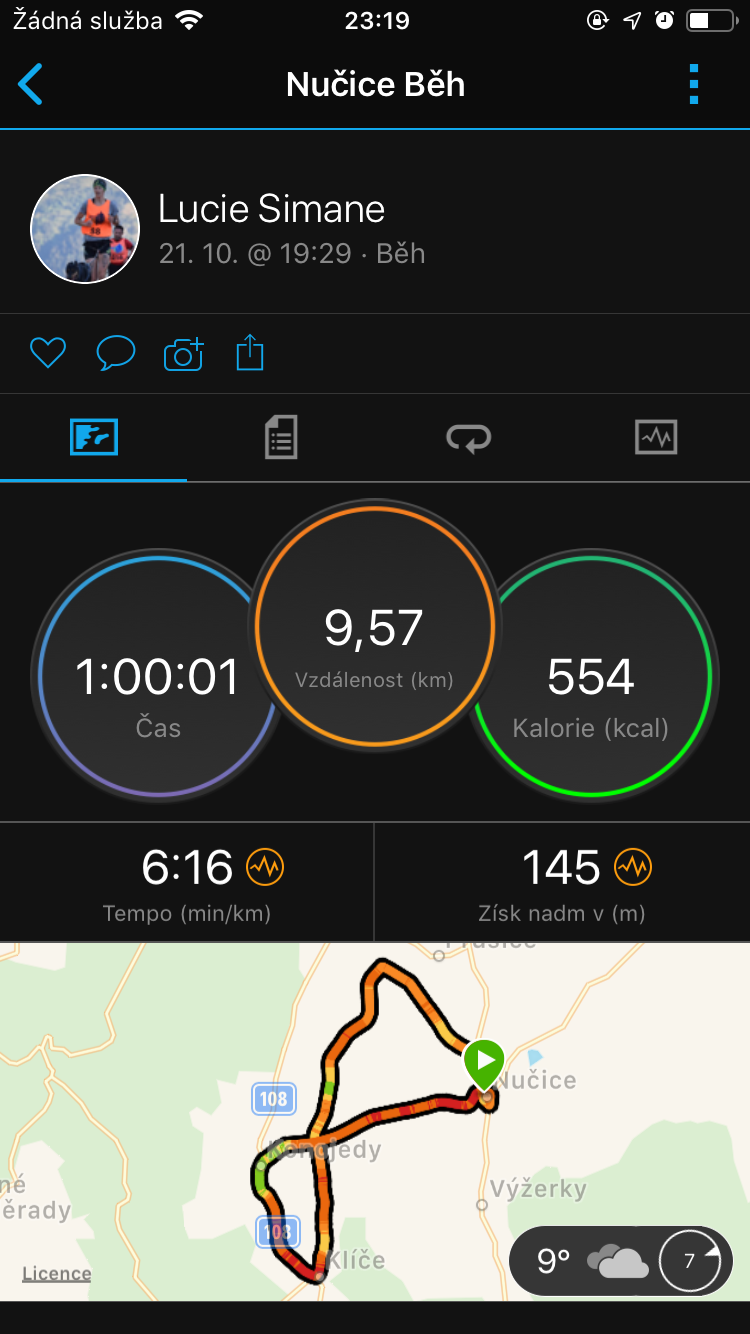Viewport: 750px width, 1334px height.
Task: Switch to the charts tab
Action: (x=656, y=438)
